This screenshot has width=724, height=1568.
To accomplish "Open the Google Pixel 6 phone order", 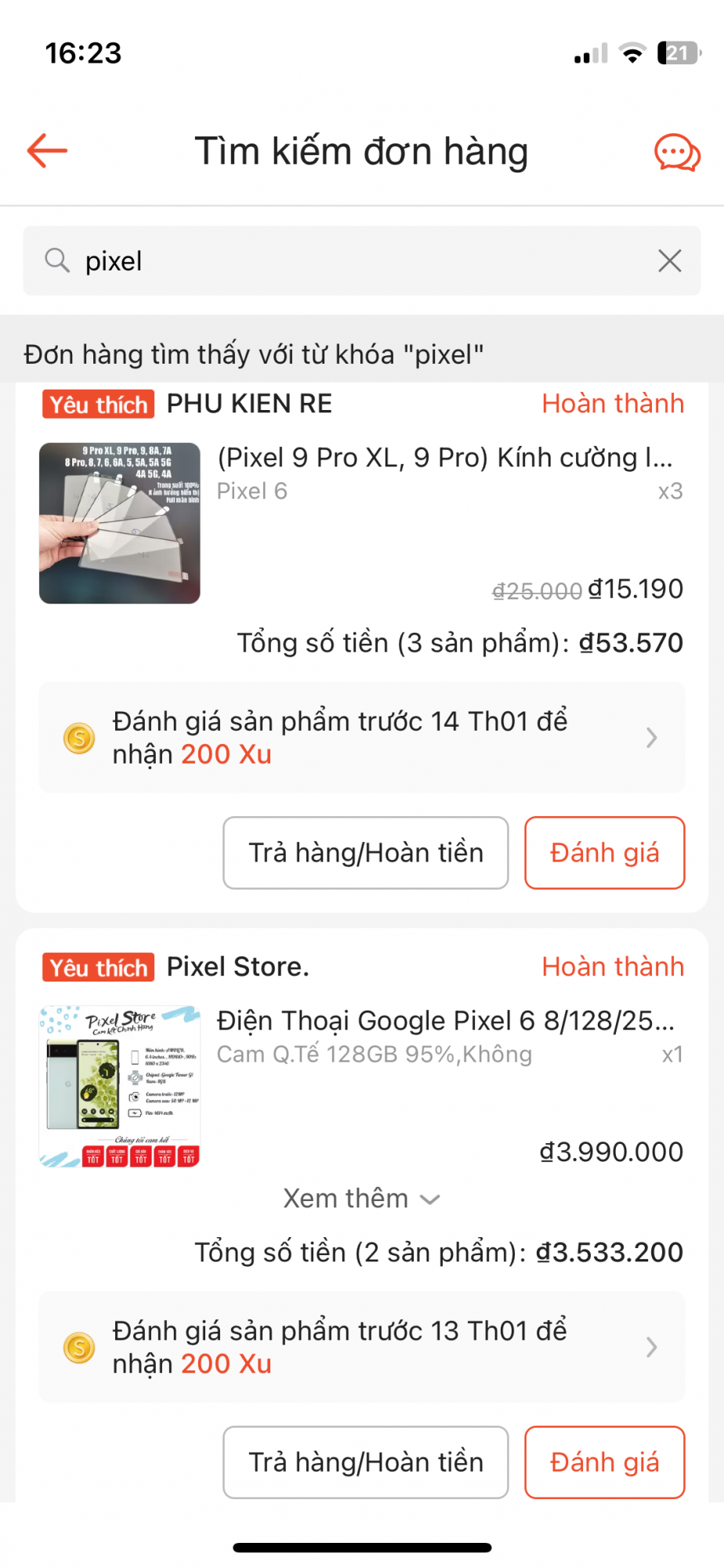I will (443, 1021).
